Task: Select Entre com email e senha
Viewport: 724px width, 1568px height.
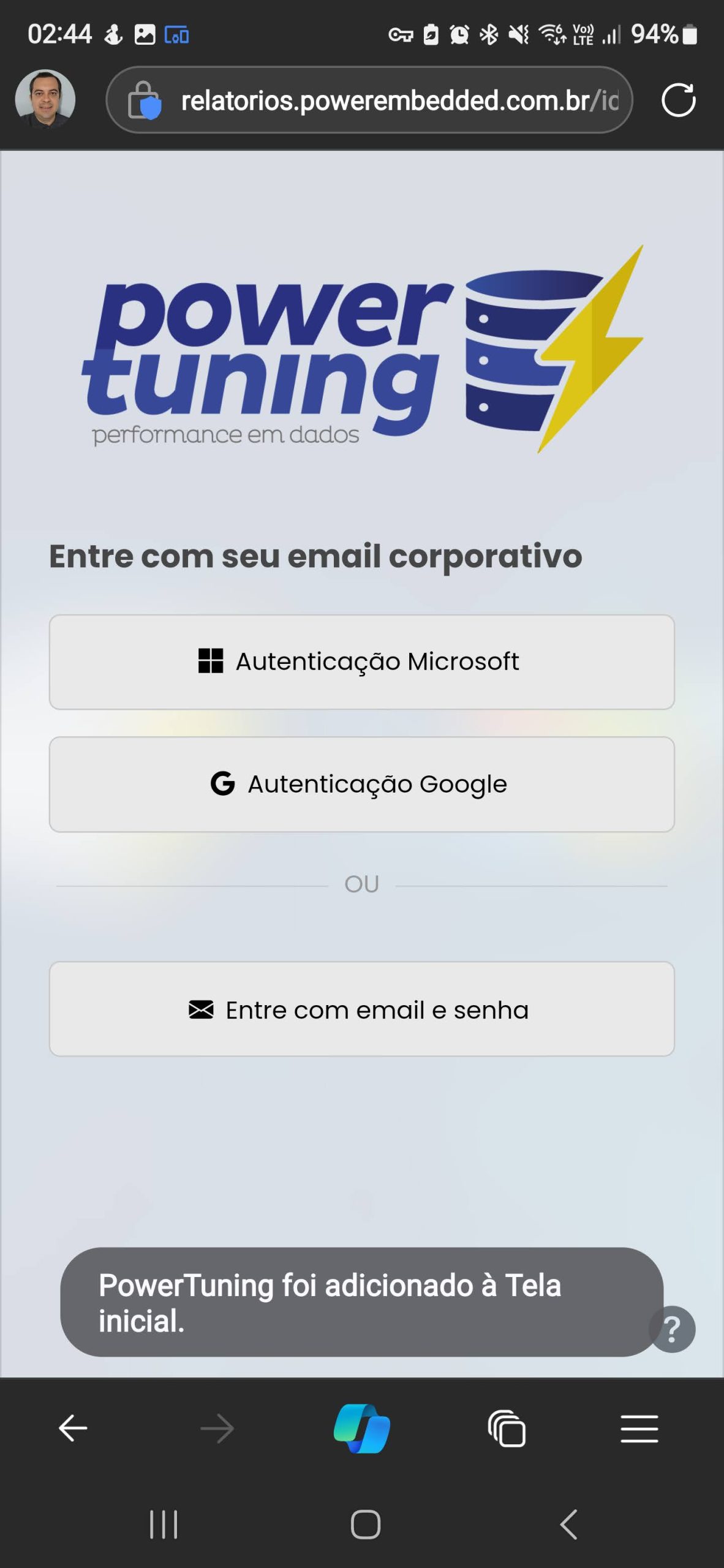Action: [361, 1009]
